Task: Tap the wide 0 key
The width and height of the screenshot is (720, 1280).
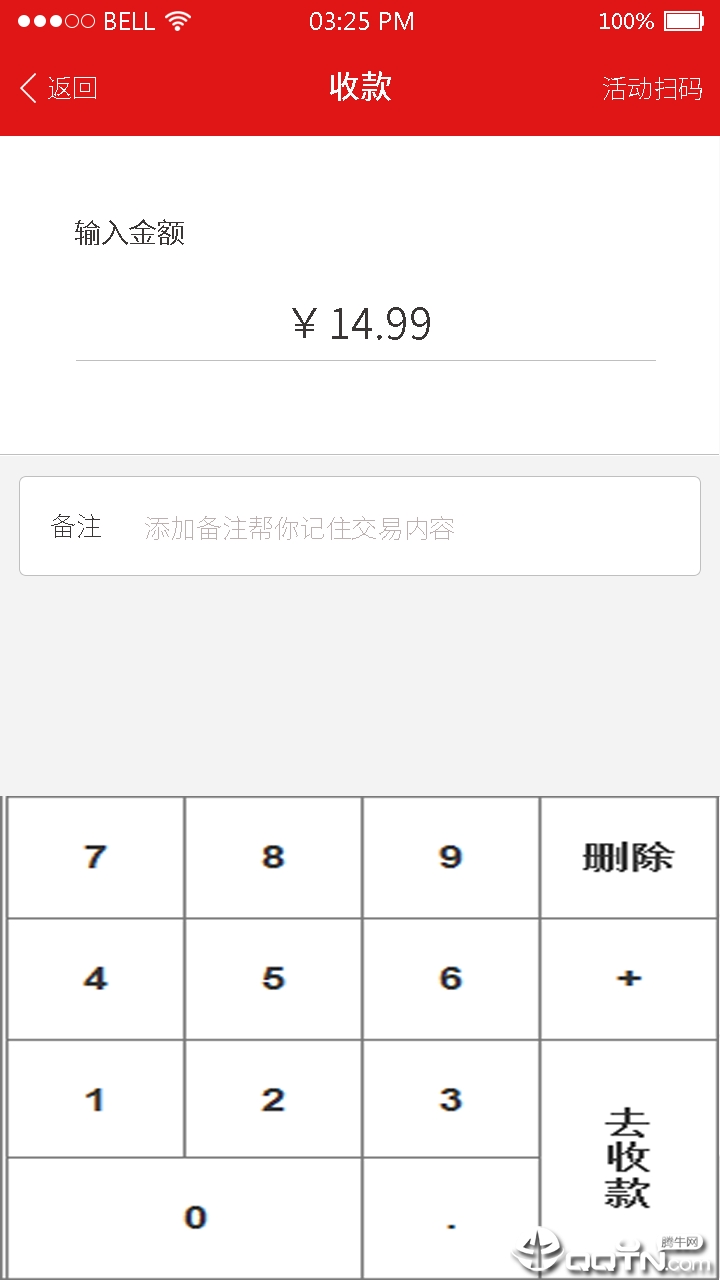Action: pos(185,1217)
